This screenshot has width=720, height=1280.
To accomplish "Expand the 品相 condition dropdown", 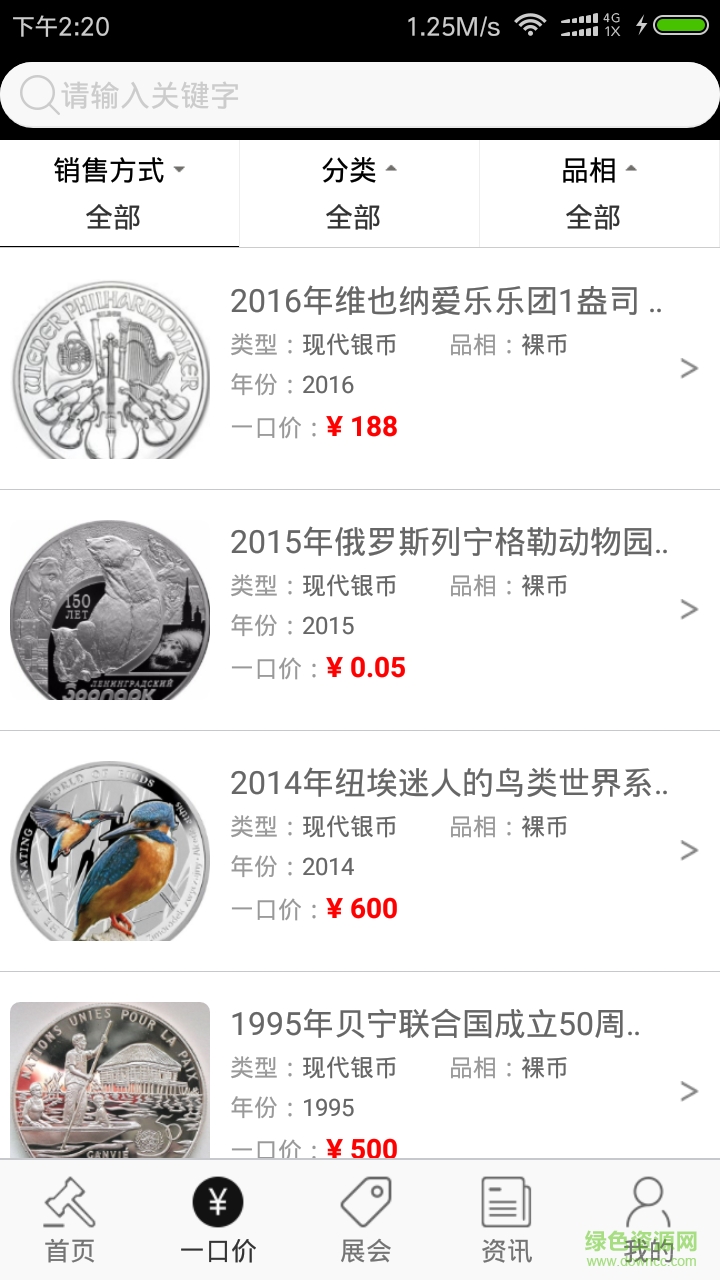I will 599,193.
